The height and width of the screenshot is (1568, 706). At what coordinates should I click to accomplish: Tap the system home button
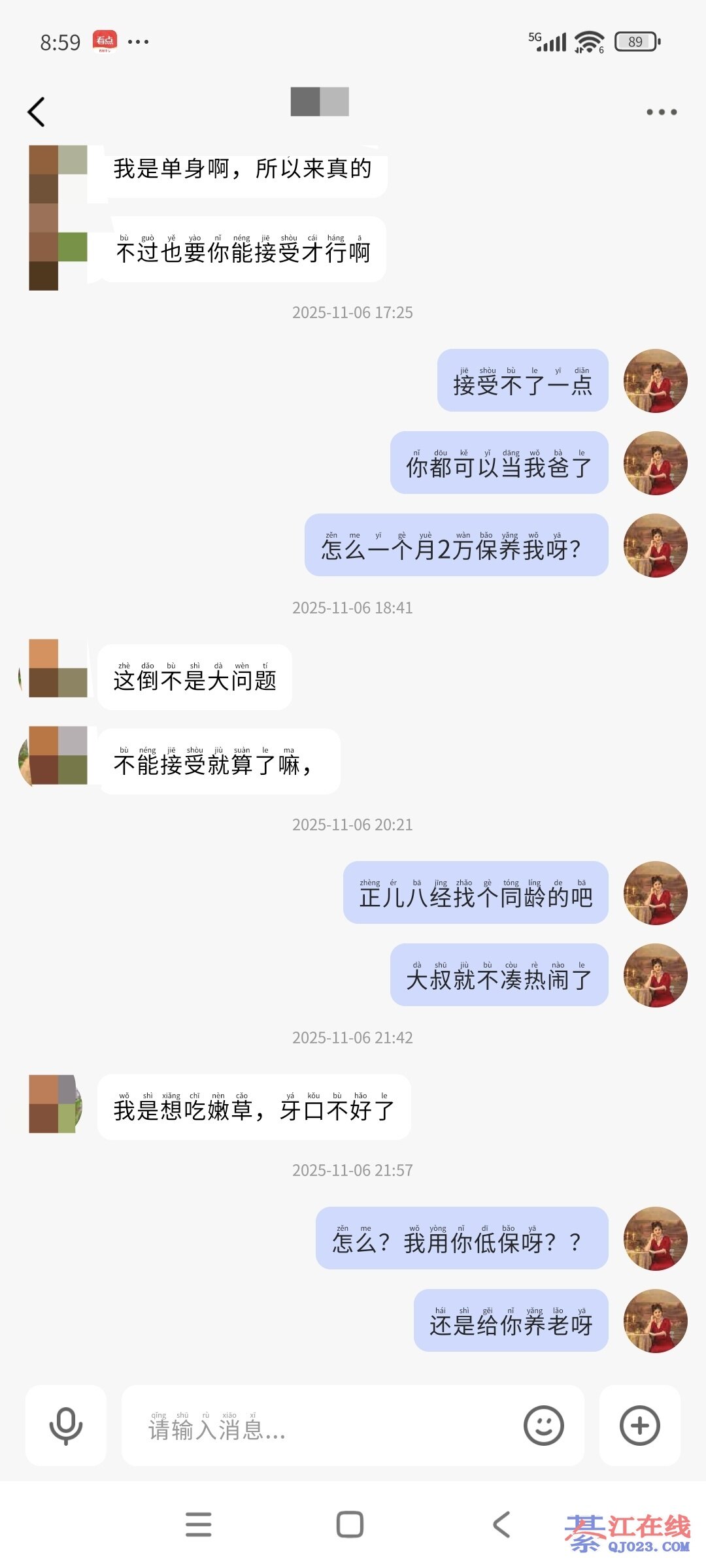pos(350,1524)
